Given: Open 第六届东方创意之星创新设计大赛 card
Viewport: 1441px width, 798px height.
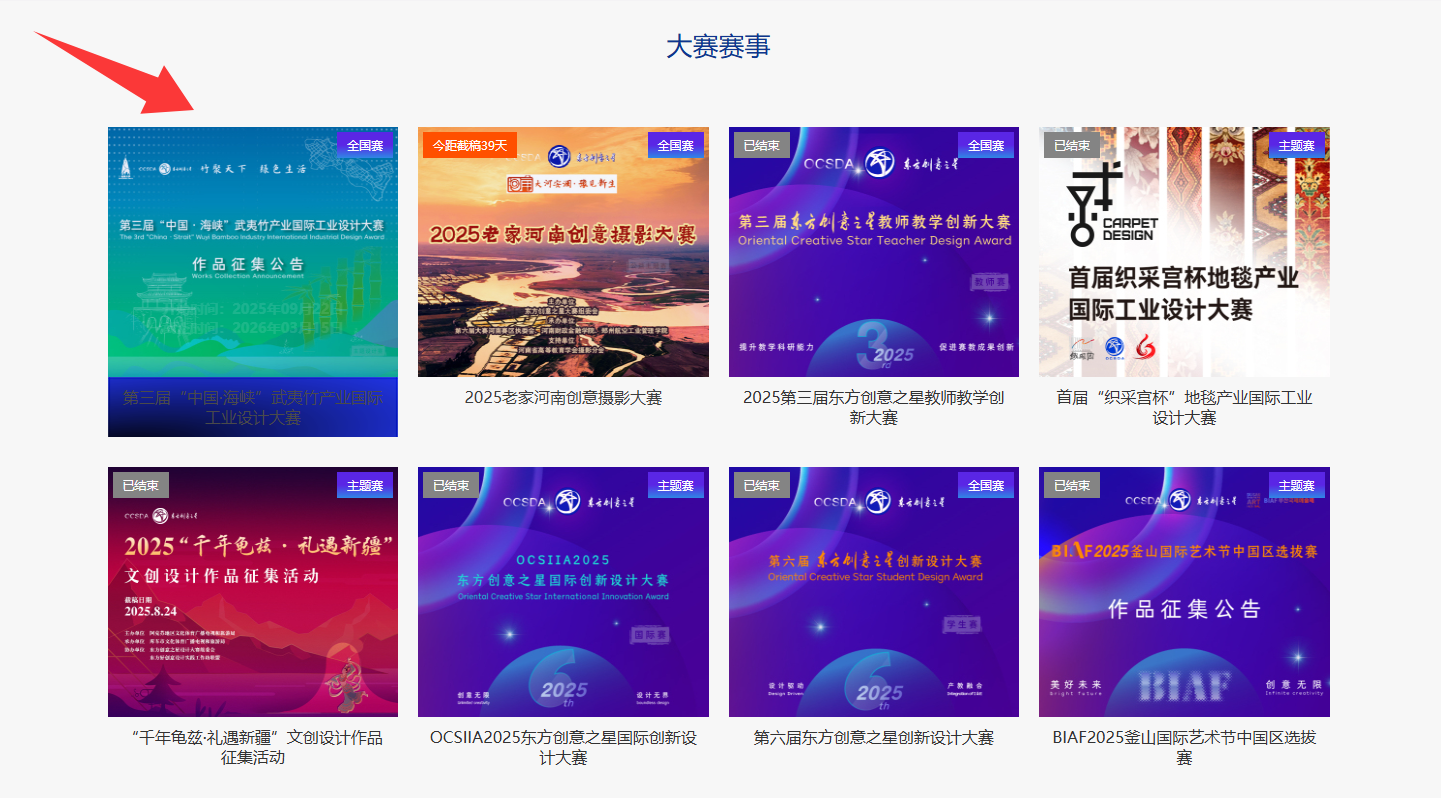Looking at the screenshot, I should pos(873,592).
